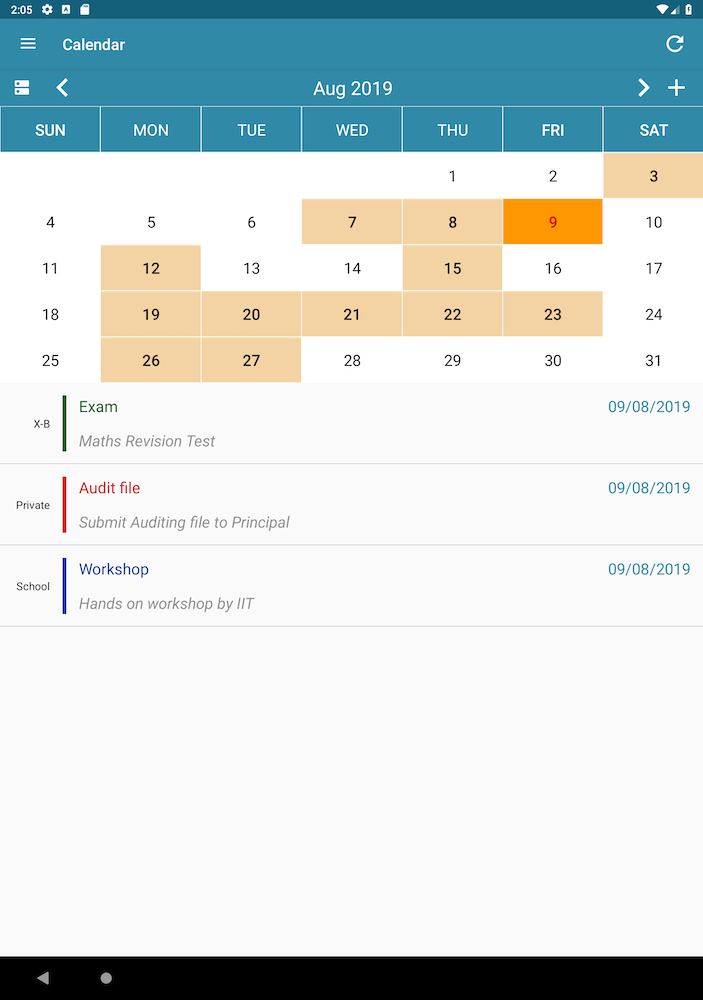Select August 3 on the calendar
The width and height of the screenshot is (703, 1000).
[x=653, y=176]
